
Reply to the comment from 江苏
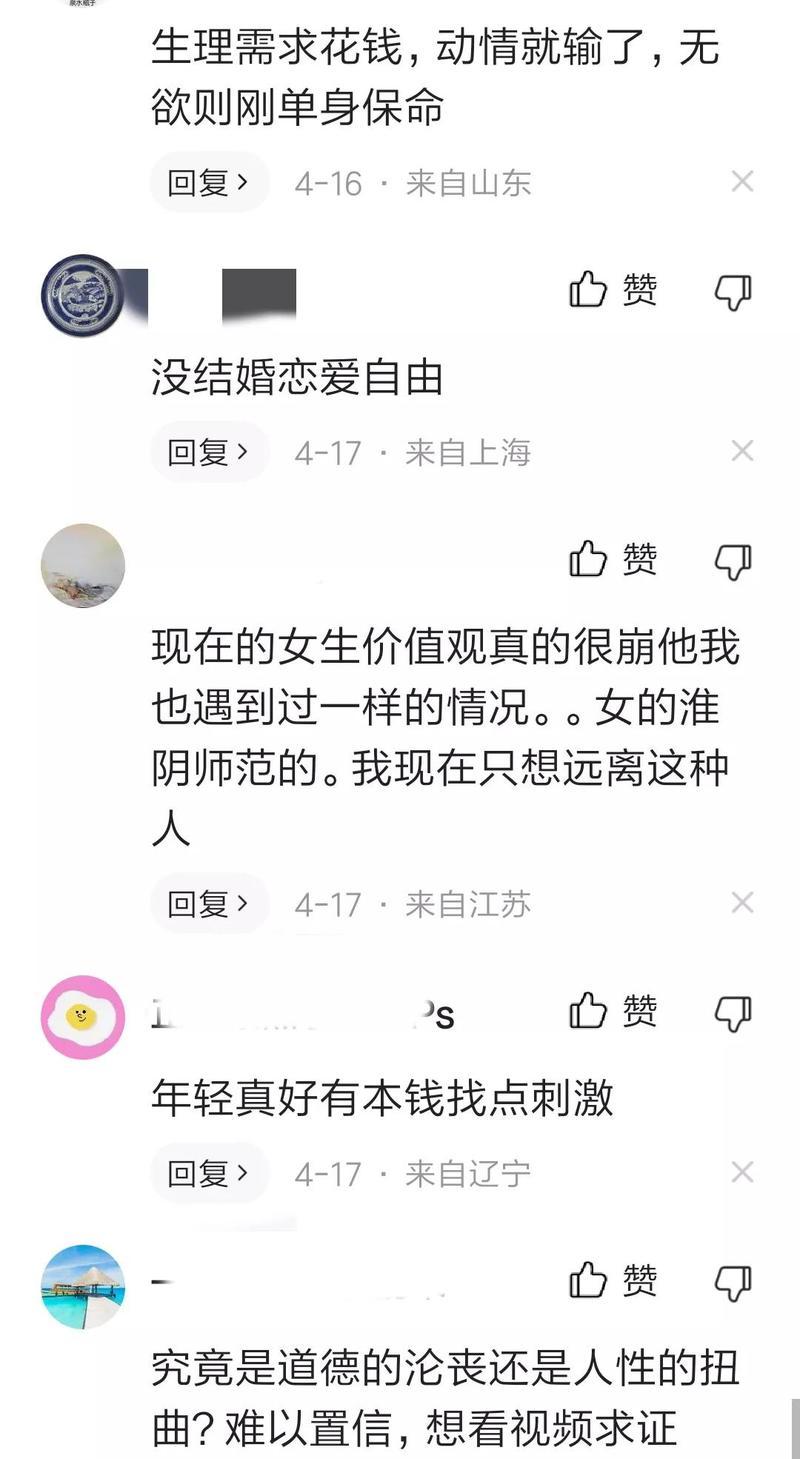pyautogui.click(x=208, y=905)
